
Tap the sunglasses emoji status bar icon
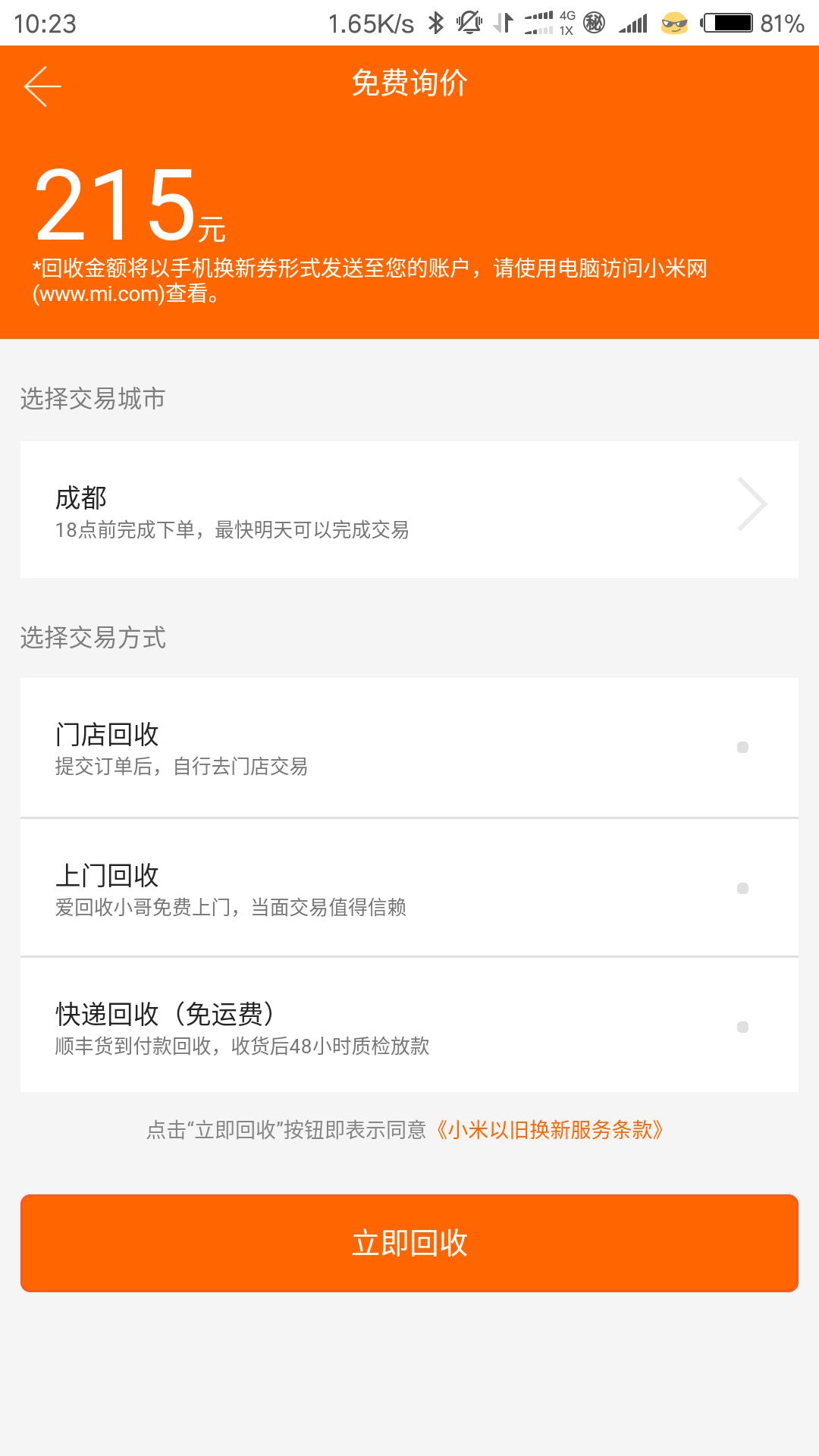pyautogui.click(x=673, y=23)
